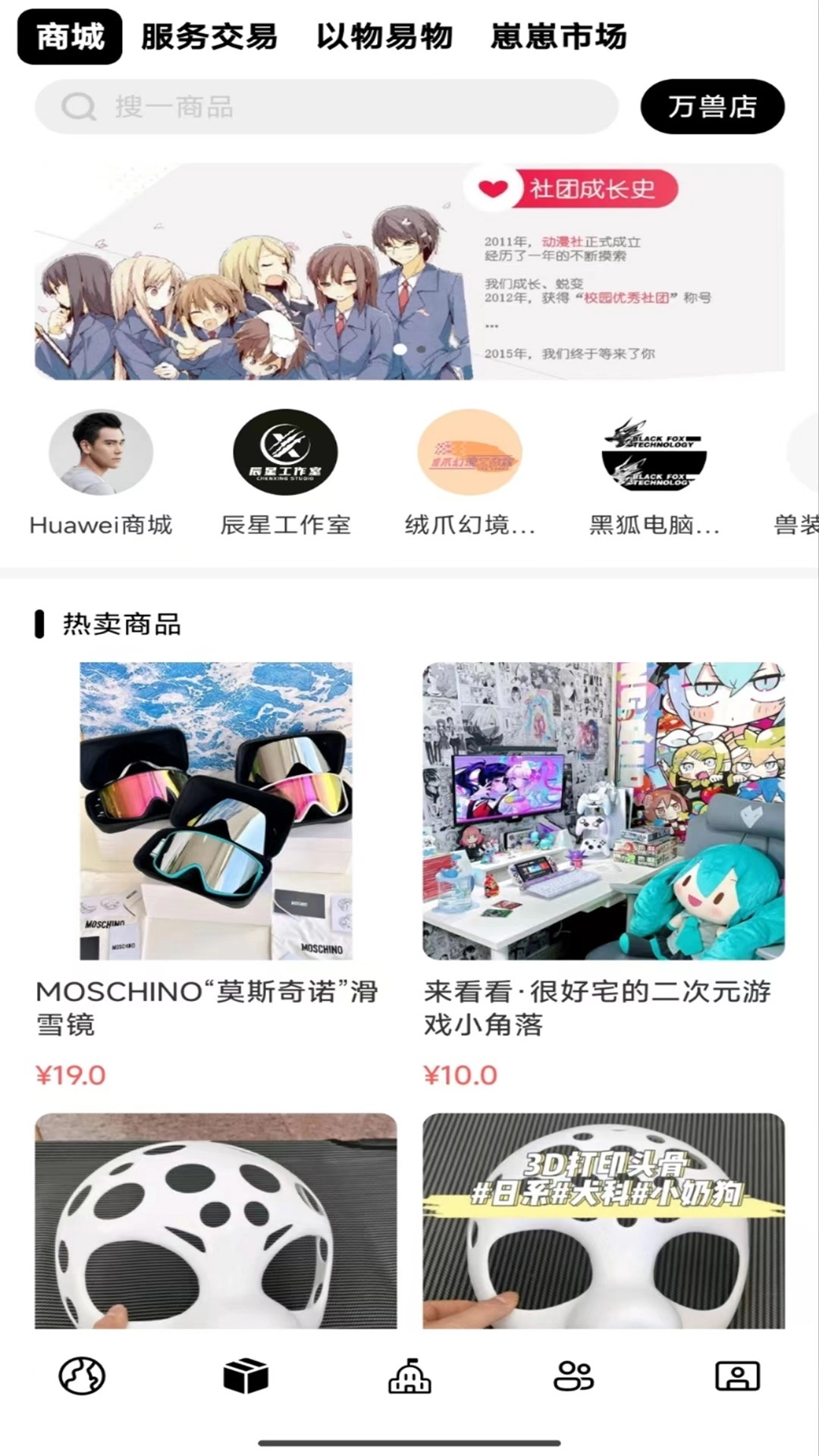
Task: Open the 社团成长史 banner
Action: (409, 271)
